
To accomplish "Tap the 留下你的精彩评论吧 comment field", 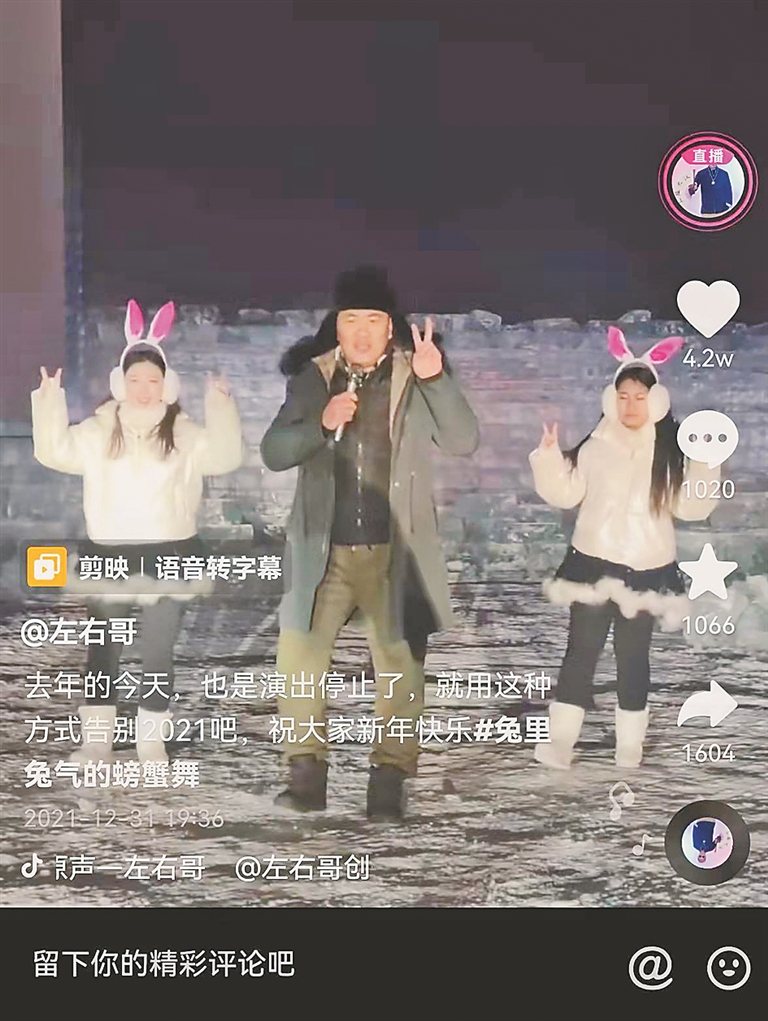I will coord(165,964).
